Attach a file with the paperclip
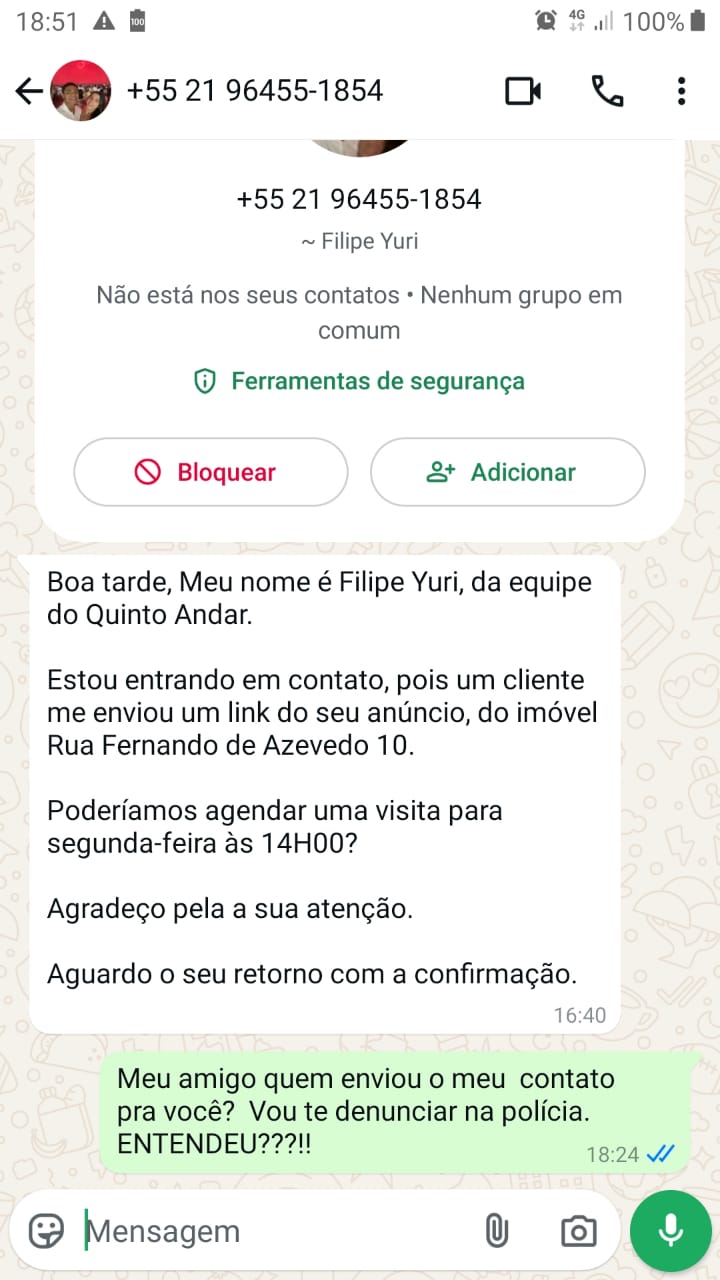 tap(497, 1231)
